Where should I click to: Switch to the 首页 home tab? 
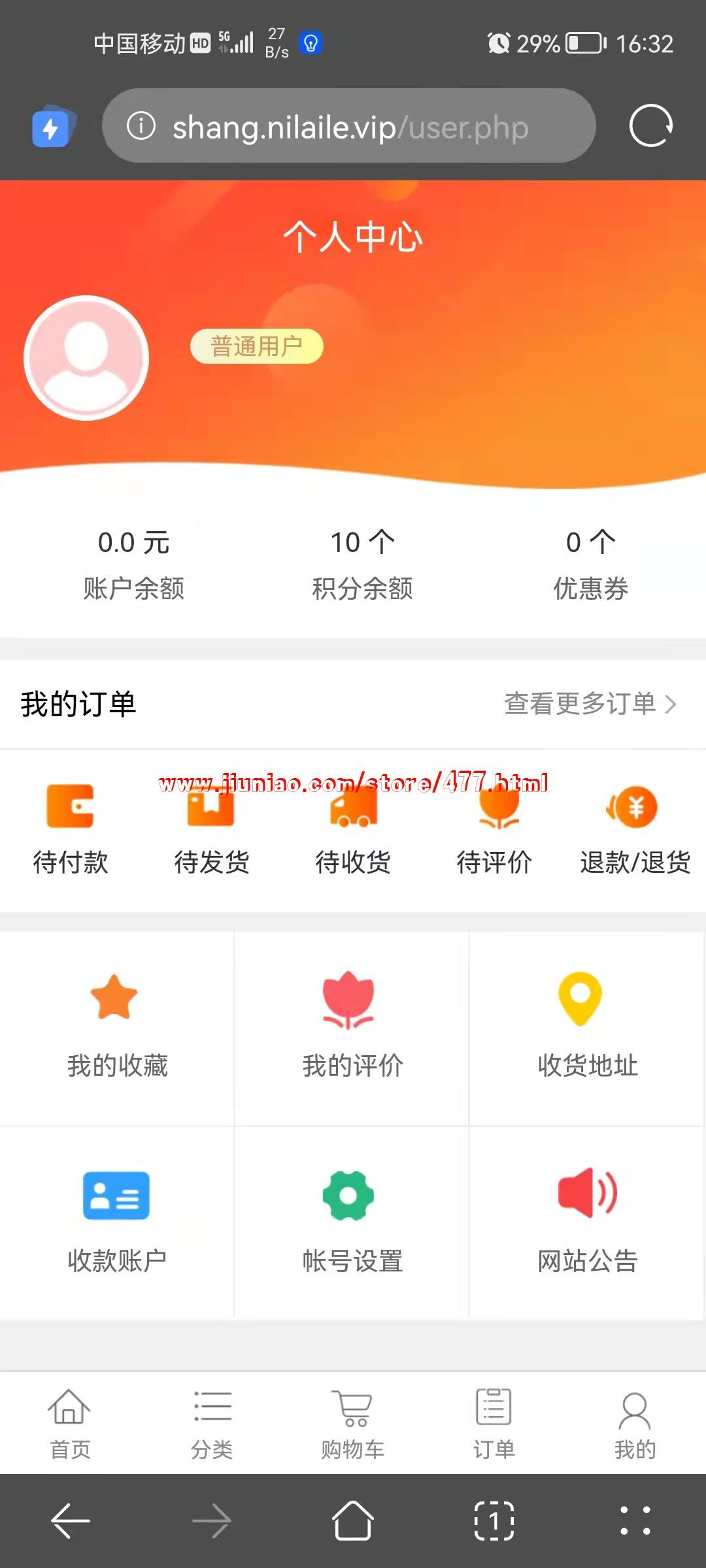pos(70,1424)
